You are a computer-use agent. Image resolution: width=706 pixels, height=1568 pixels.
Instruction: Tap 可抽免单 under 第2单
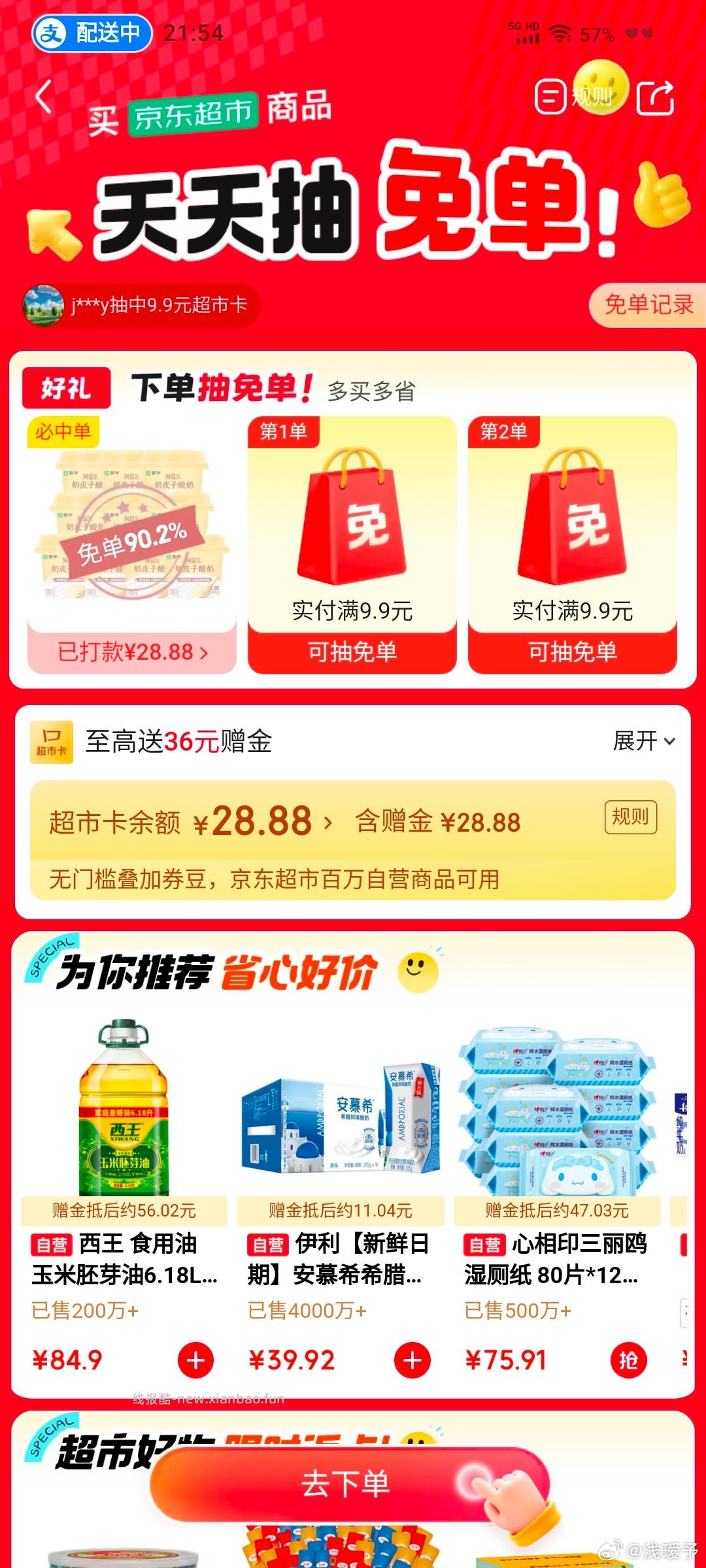pyautogui.click(x=573, y=651)
